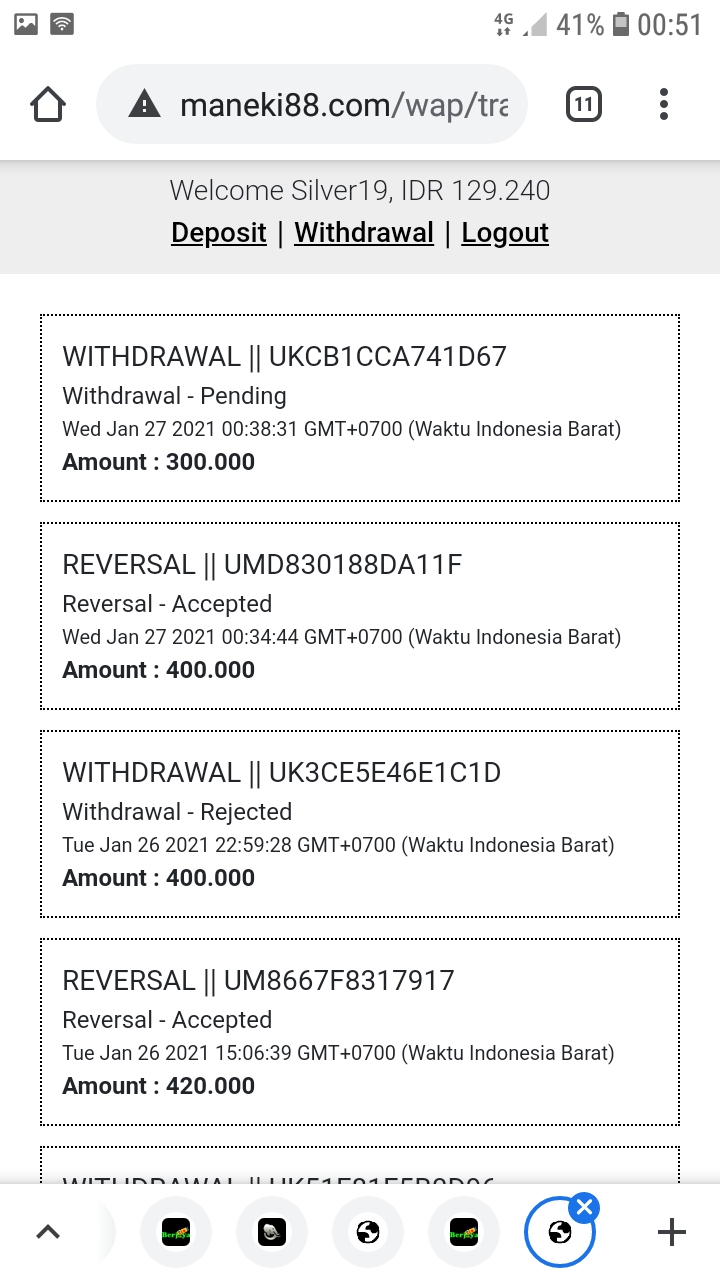Open the Withdrawal link

click(x=364, y=233)
